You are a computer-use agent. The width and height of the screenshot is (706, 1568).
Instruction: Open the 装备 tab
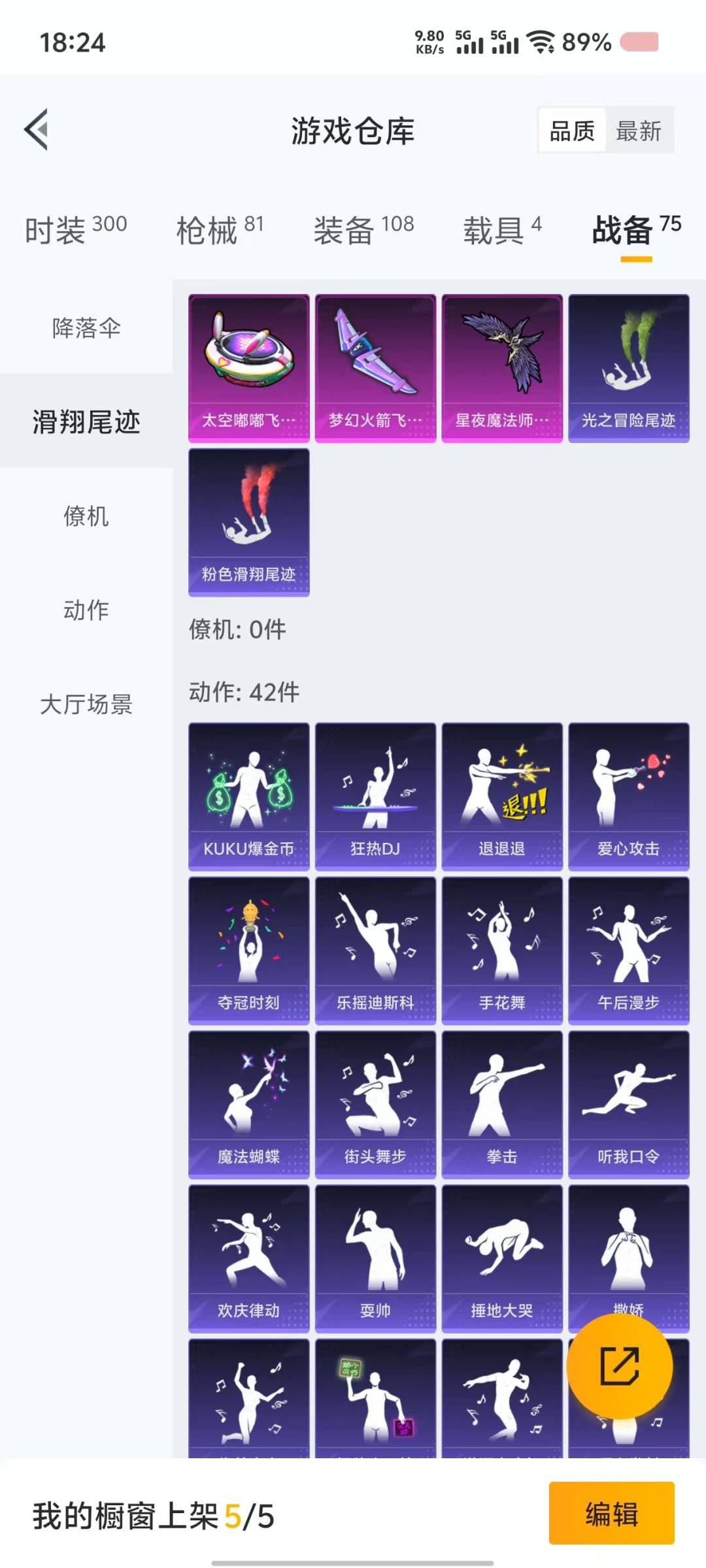point(363,230)
